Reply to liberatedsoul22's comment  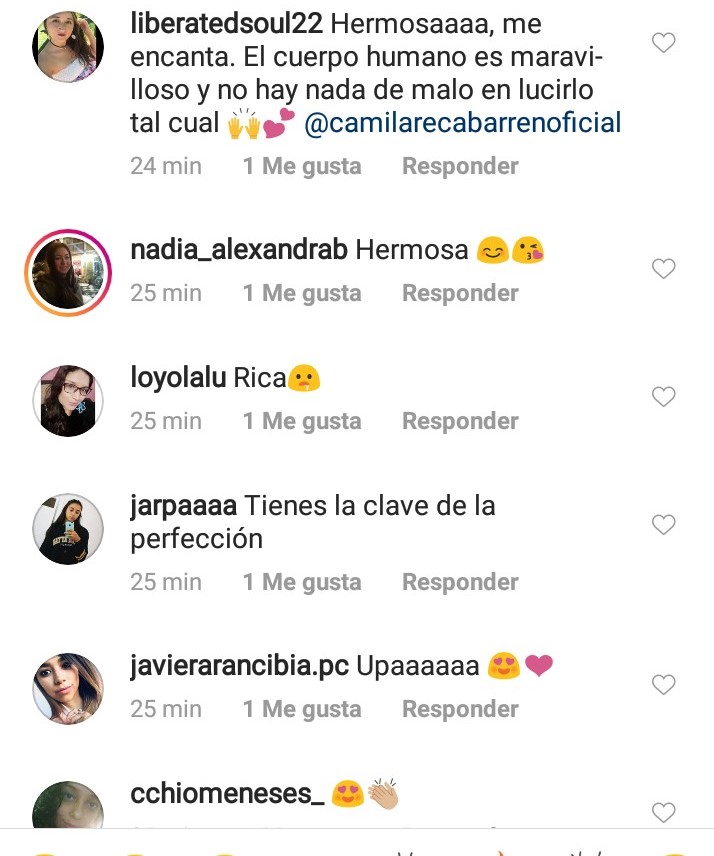460,166
